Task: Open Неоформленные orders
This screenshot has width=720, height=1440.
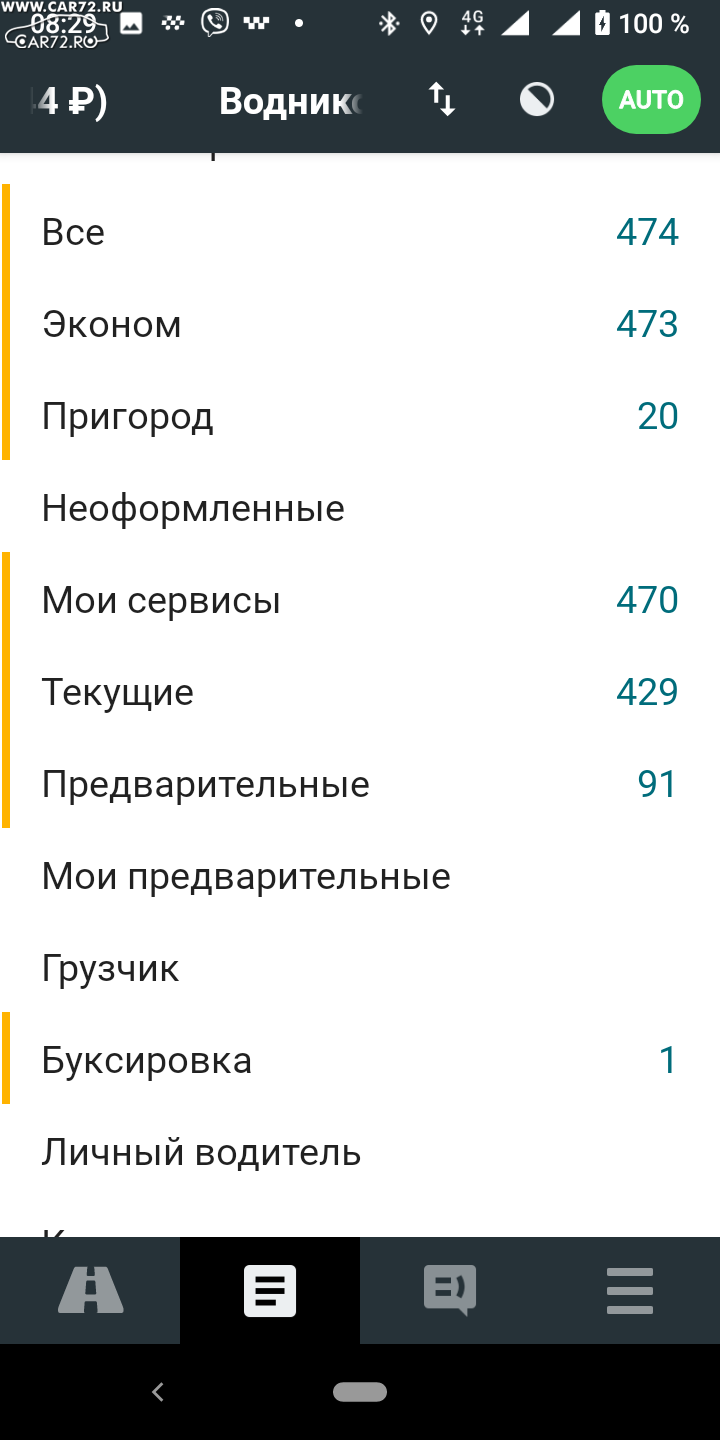Action: [360, 508]
